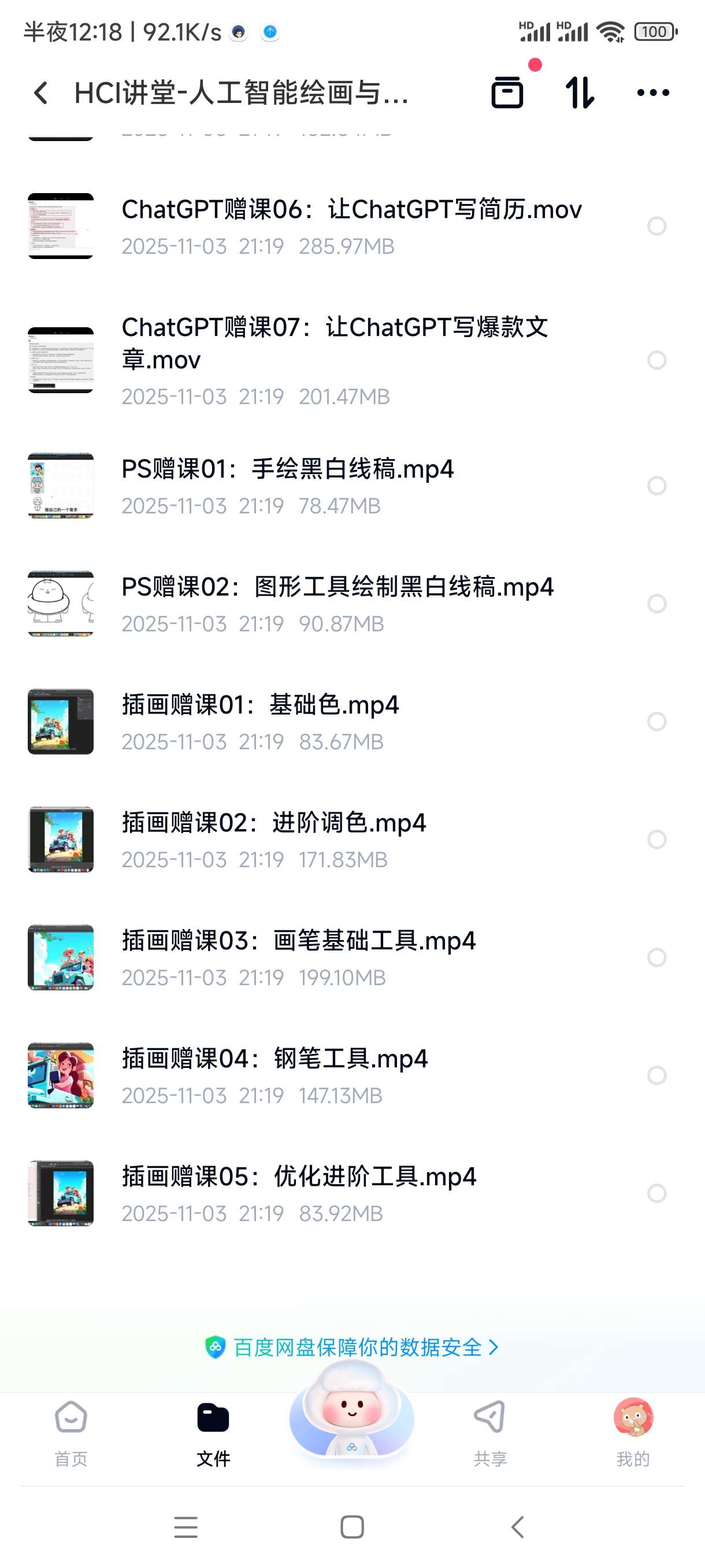Tap the thumbnail of PS赠课01 手绘黑白线稿
Screen dimensions: 705x1568
point(60,486)
